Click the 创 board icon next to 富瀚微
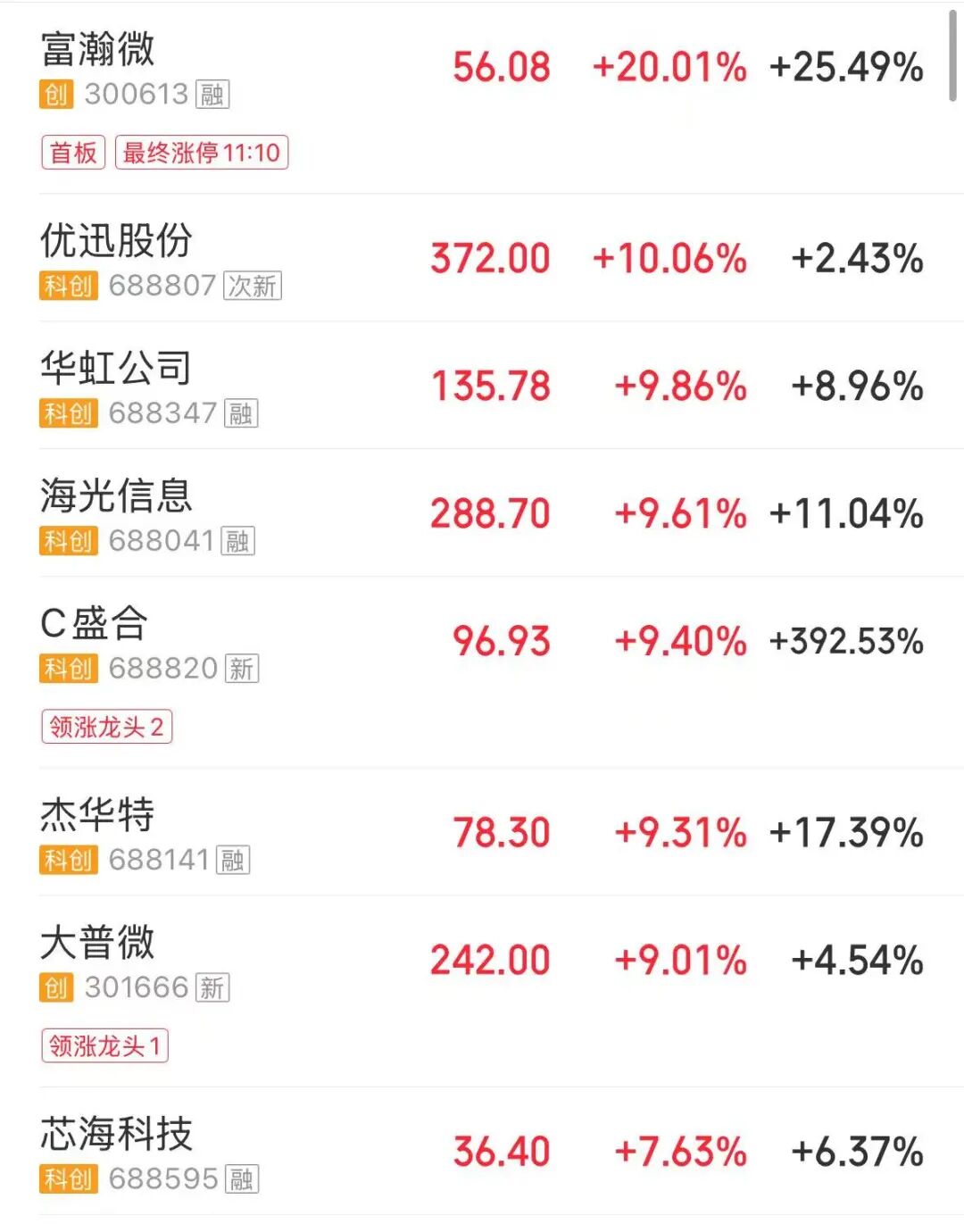 (x=57, y=94)
